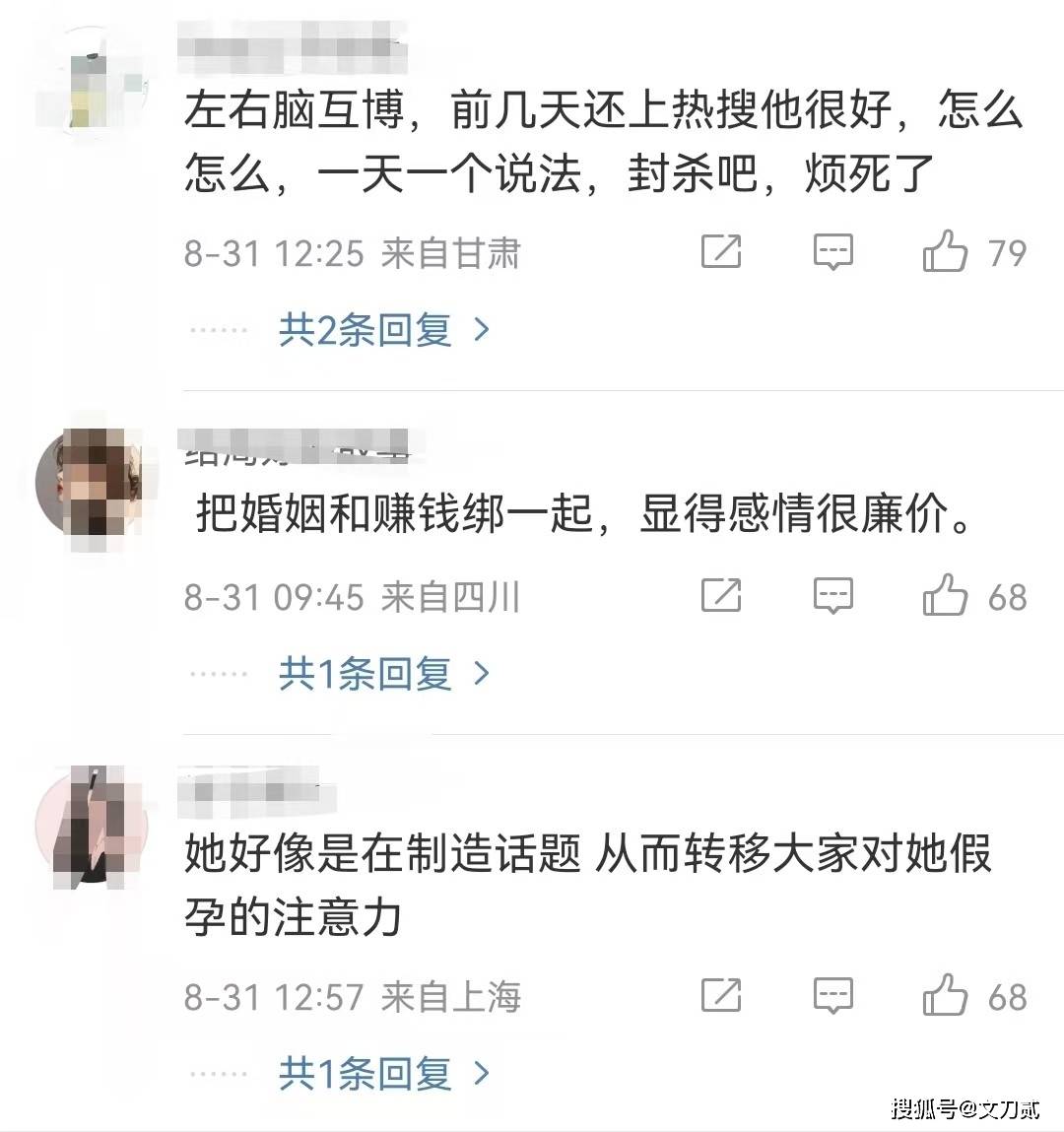Image resolution: width=1064 pixels, height=1132 pixels.
Task: Like the comment from 上海
Action: click(944, 996)
